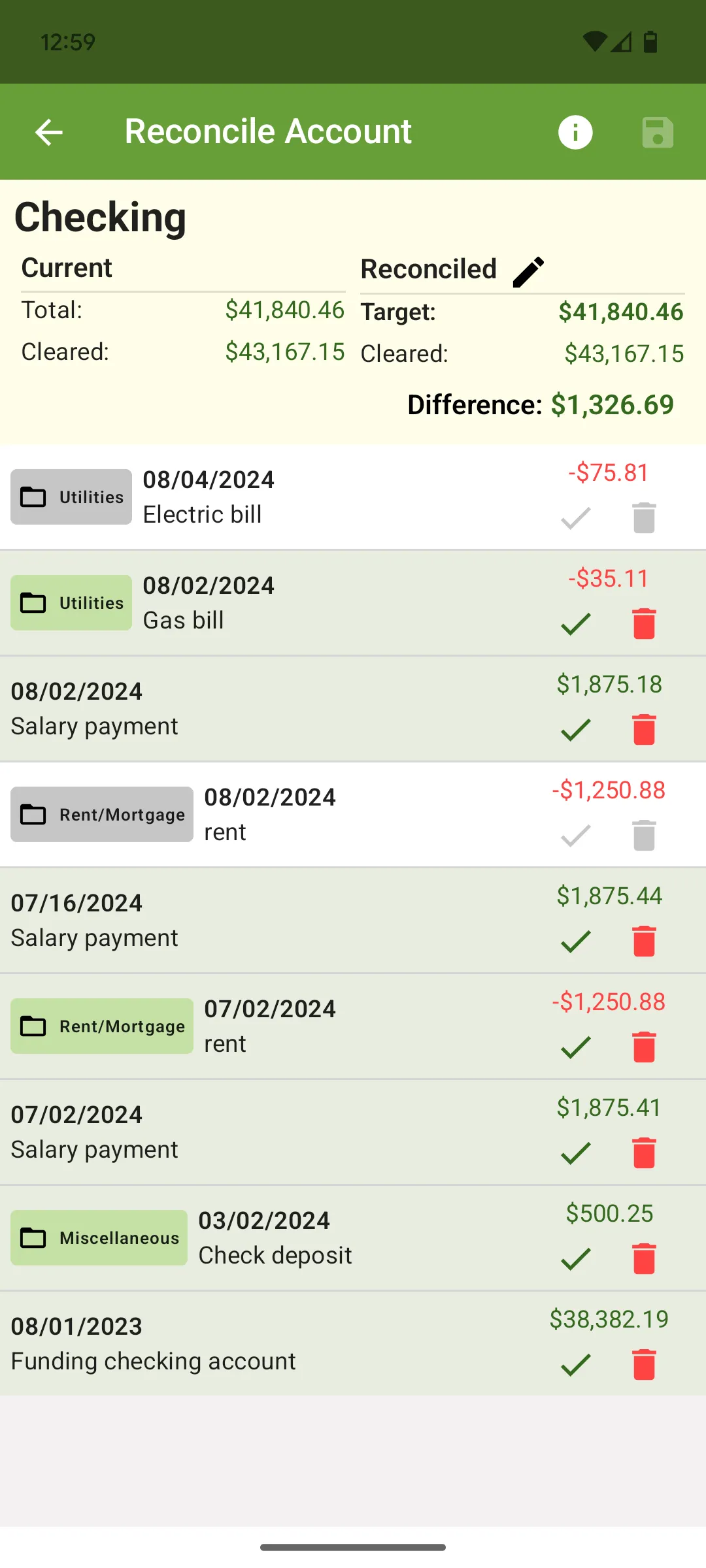Open the Miscellaneous category for Check deposit
Image resolution: width=706 pixels, height=1568 pixels.
tap(98, 1237)
